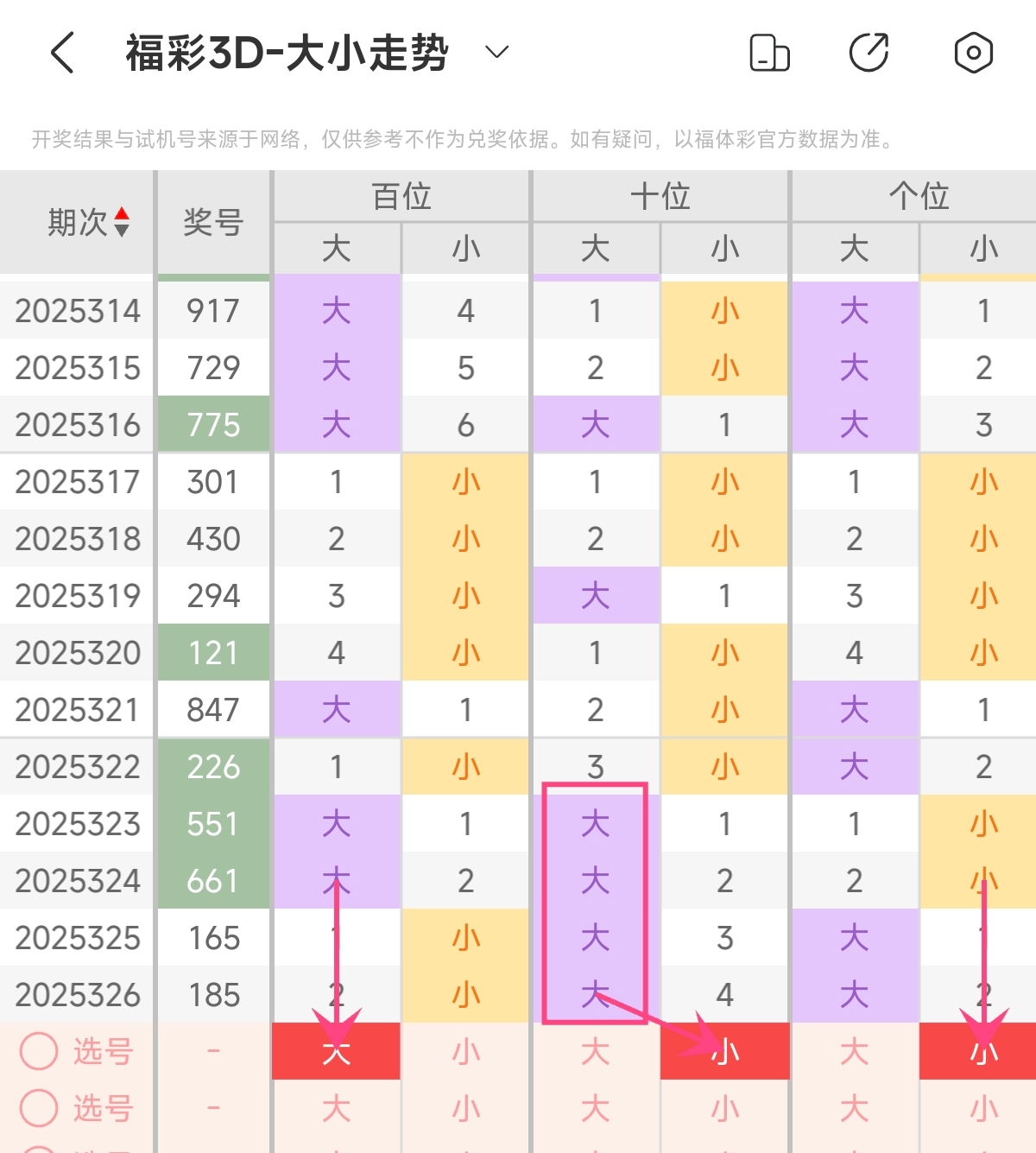Deselect the red highlighted 大 under 百位
The image size is (1036, 1153).
pyautogui.click(x=336, y=1051)
